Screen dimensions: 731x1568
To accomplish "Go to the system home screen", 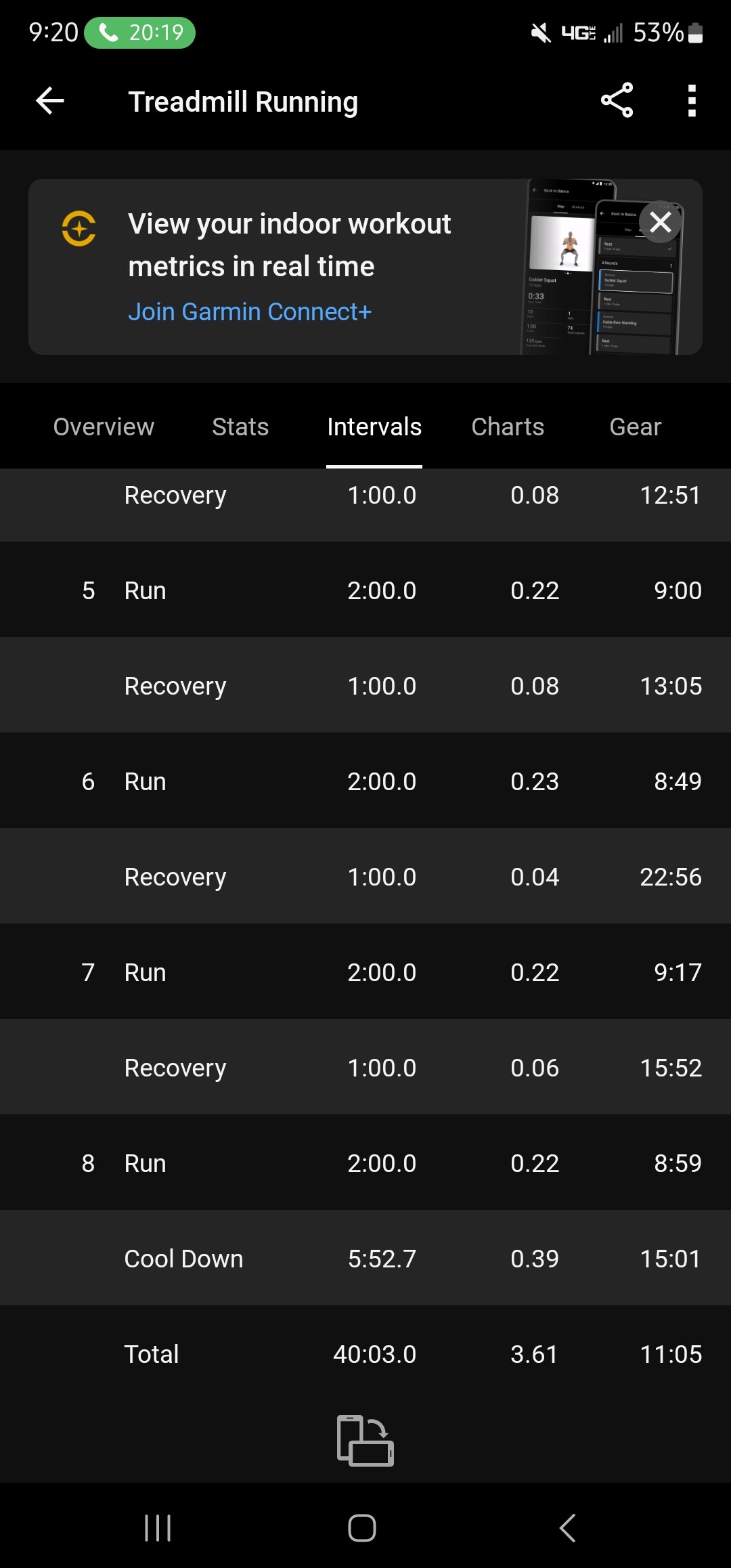I will click(x=362, y=1528).
